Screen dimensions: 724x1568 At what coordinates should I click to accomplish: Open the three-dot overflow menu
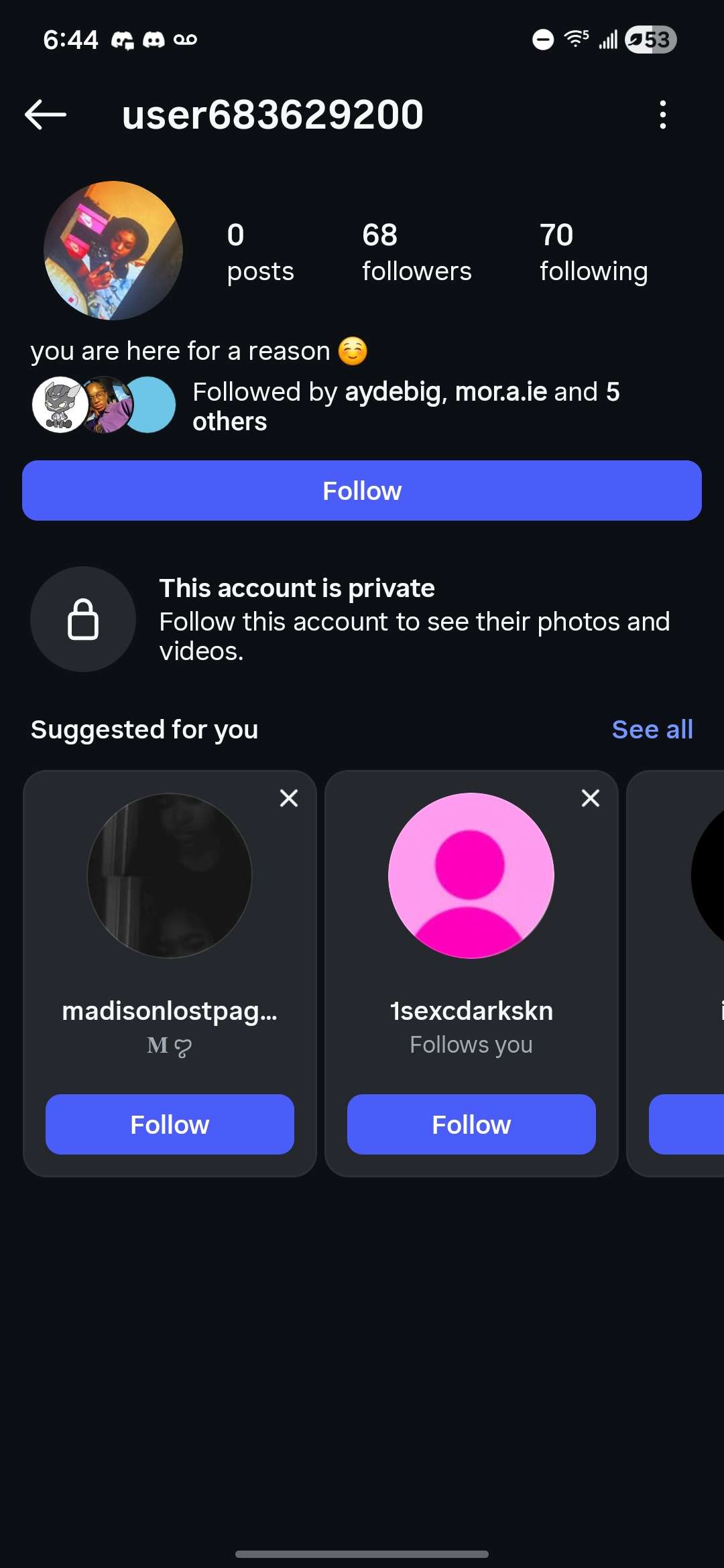tap(662, 115)
